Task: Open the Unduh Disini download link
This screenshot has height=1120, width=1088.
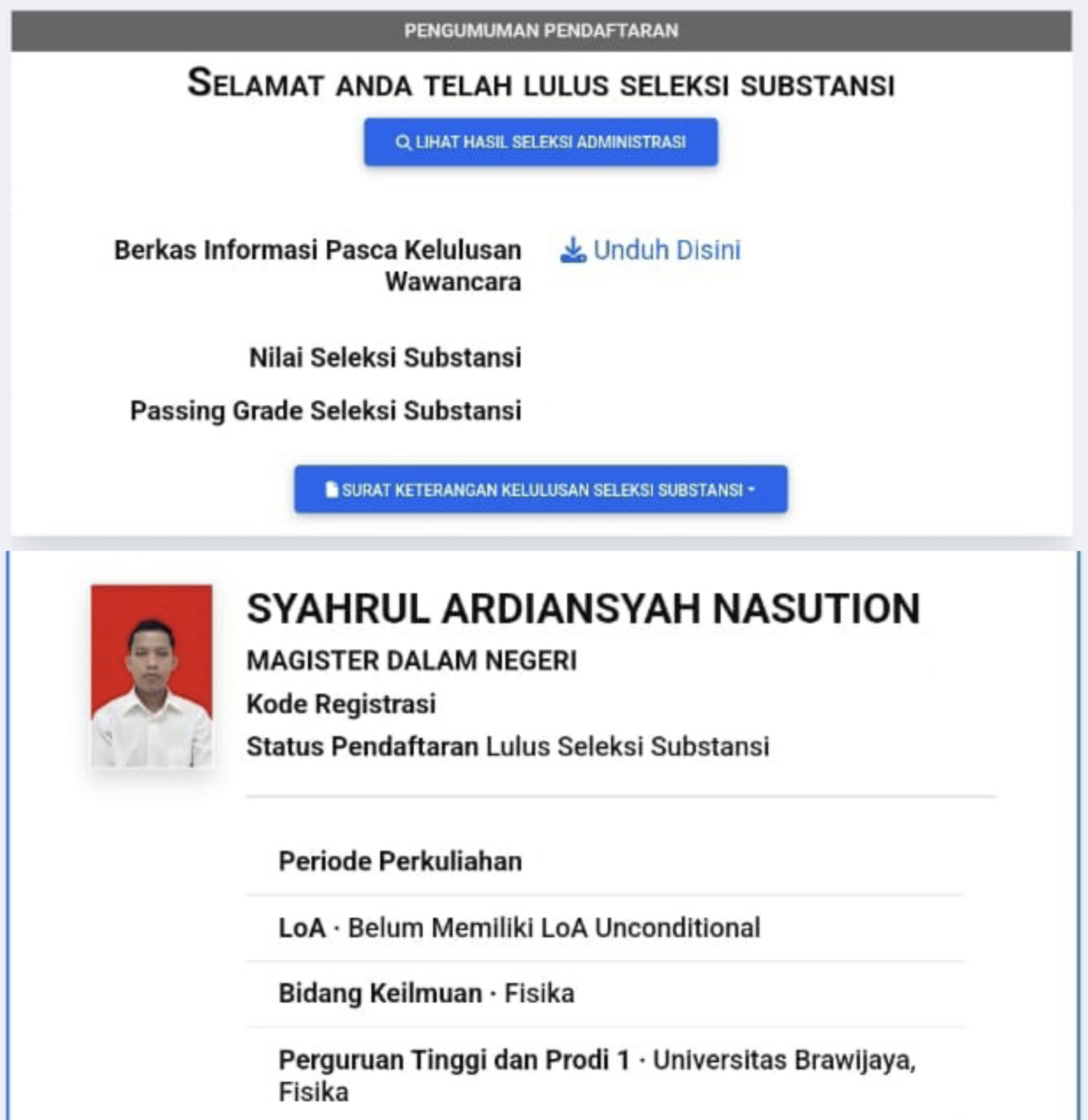Action: click(x=650, y=250)
